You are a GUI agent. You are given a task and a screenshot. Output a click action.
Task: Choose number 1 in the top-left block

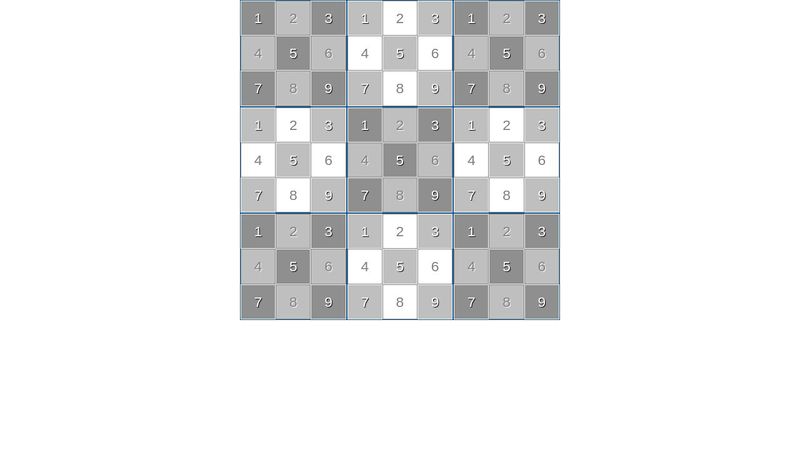click(x=258, y=18)
